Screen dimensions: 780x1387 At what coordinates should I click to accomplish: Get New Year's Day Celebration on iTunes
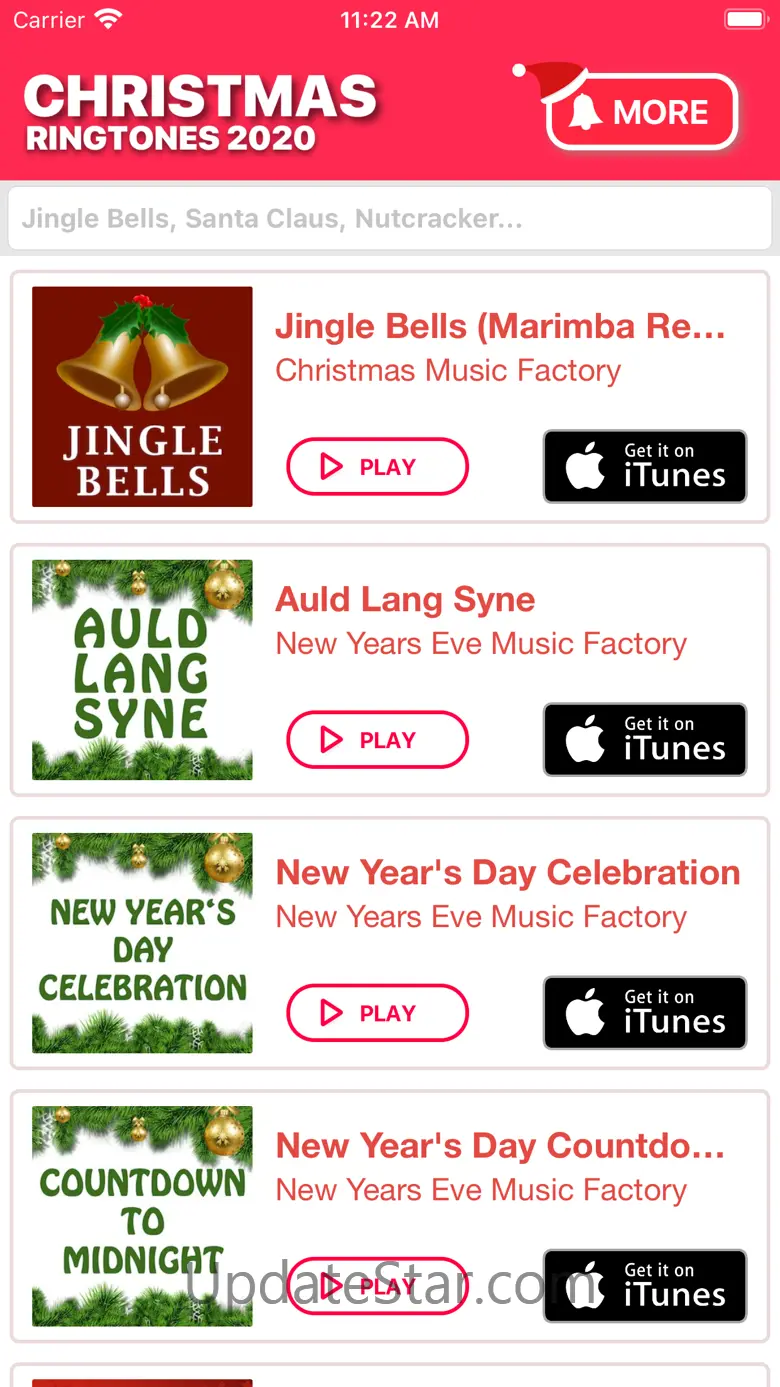tap(645, 1013)
